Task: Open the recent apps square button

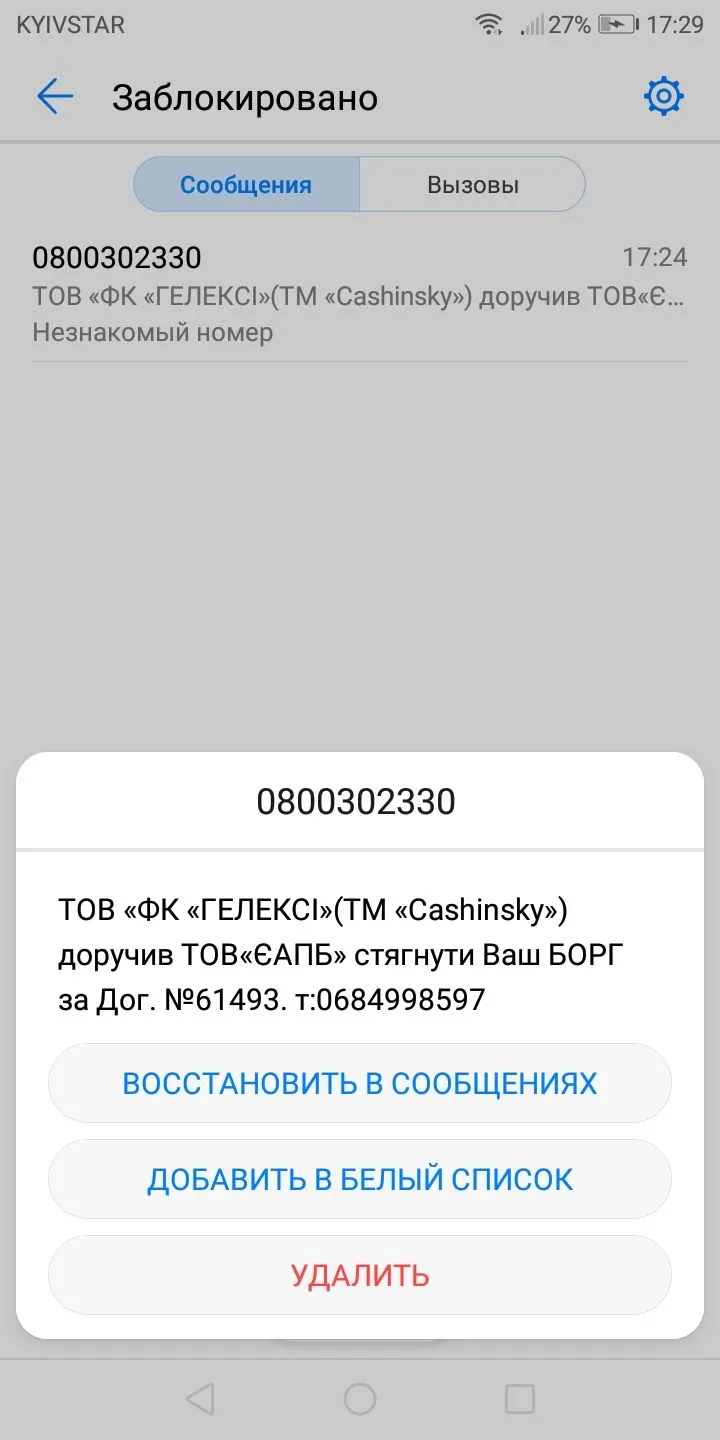Action: pos(520,1398)
